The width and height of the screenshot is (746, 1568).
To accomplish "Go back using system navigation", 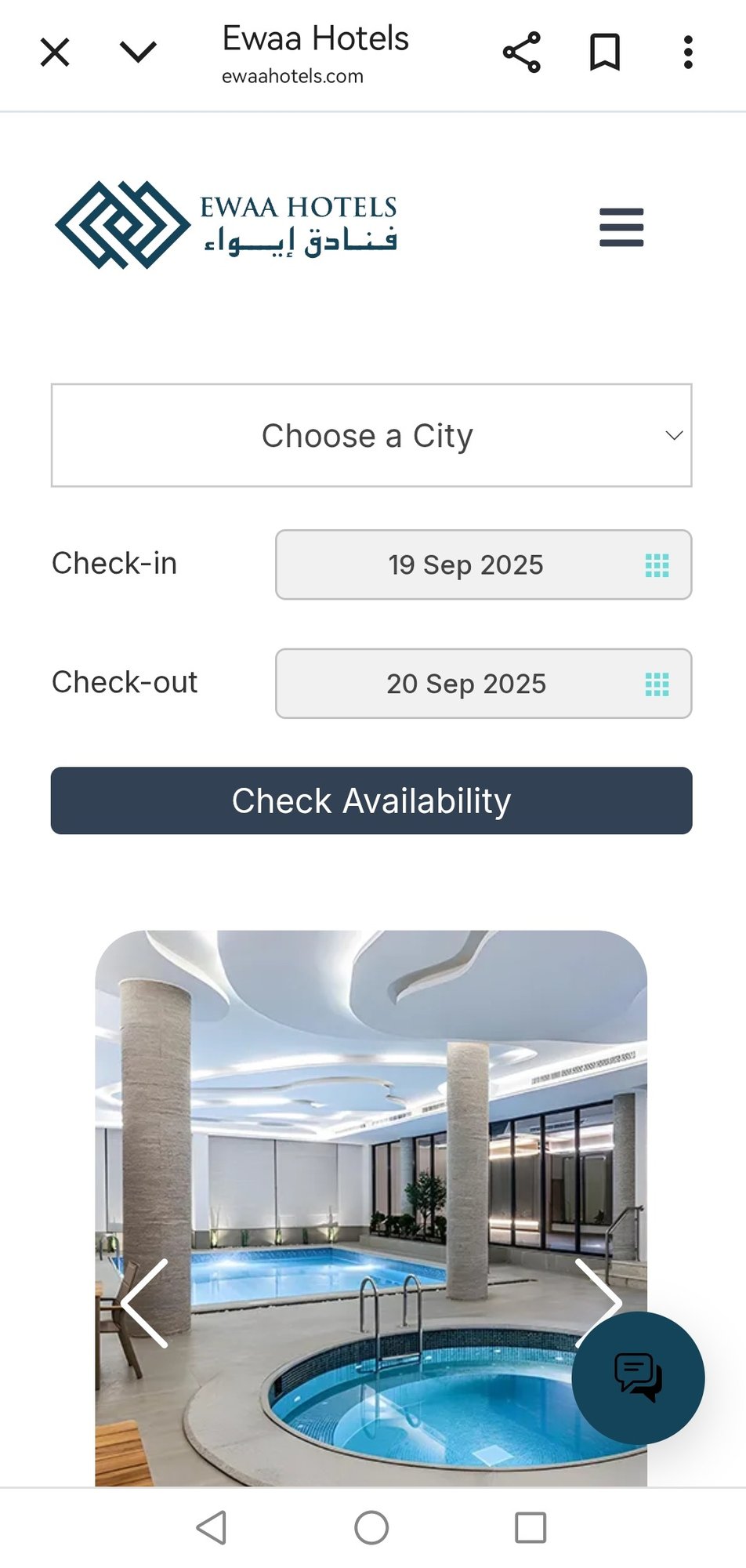I will tap(212, 1527).
